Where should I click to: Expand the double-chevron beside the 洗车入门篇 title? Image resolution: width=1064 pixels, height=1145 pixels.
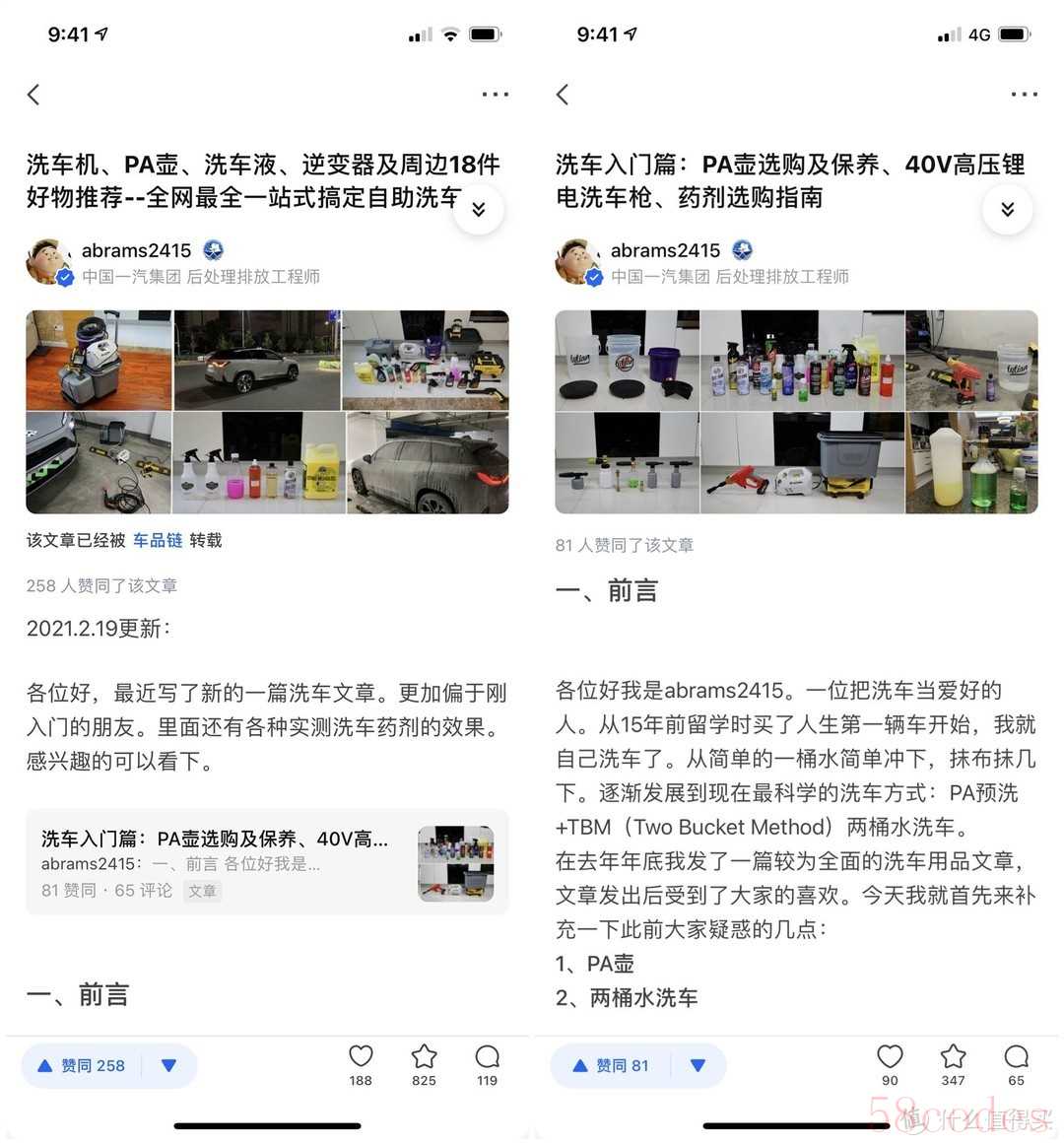coord(1008,209)
